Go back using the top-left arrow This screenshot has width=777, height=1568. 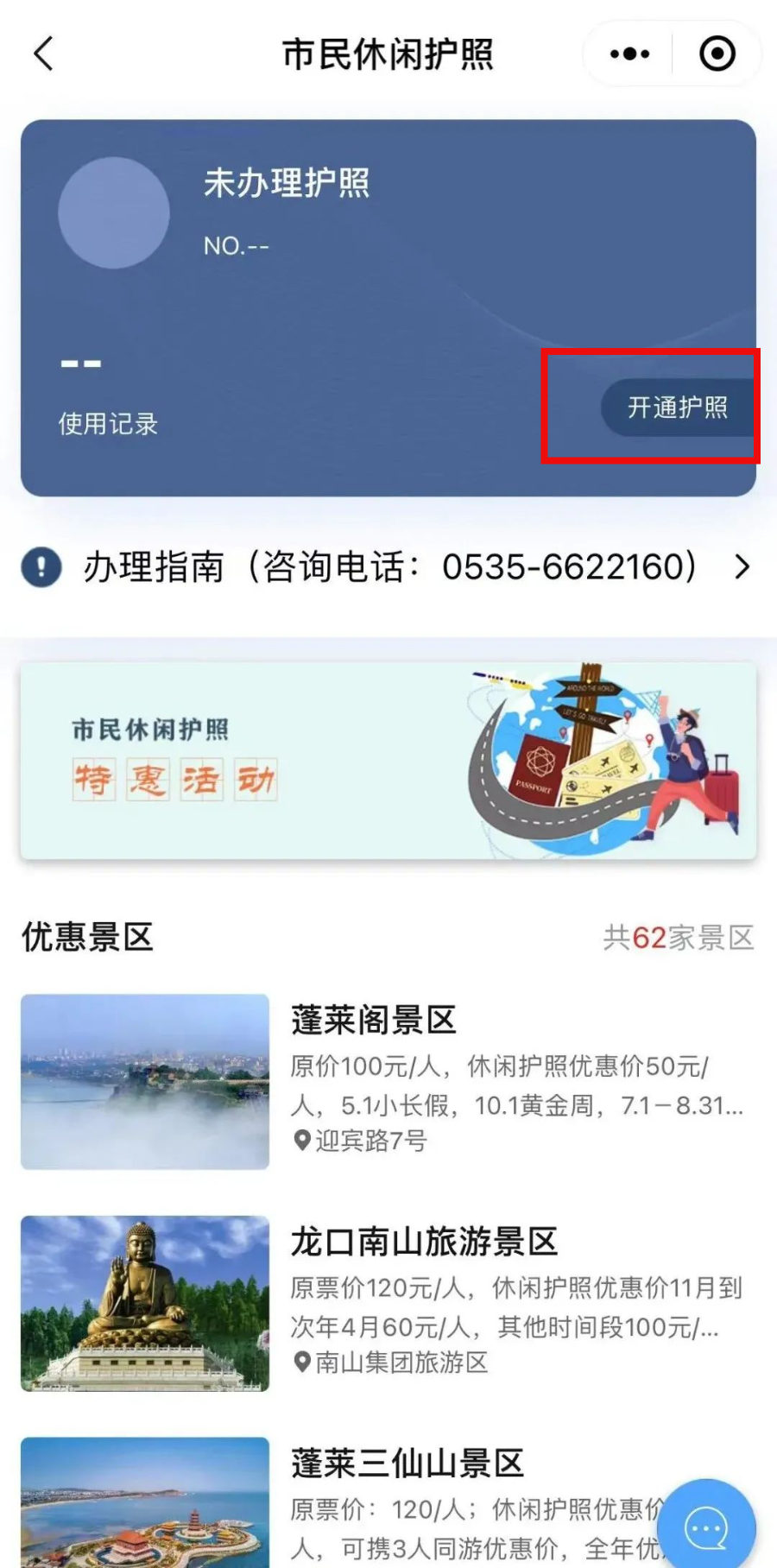pos(44,54)
